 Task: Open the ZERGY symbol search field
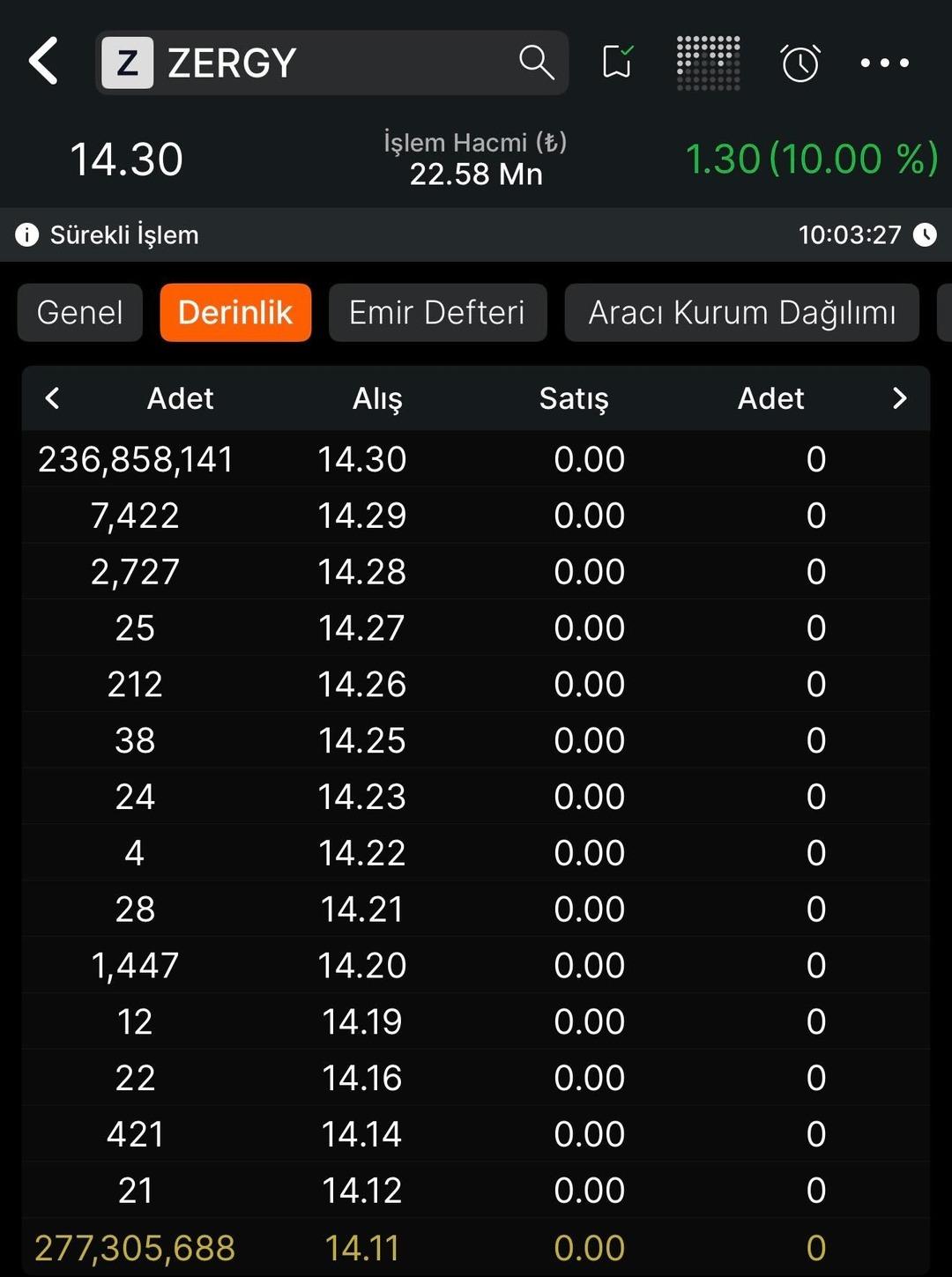tap(331, 63)
